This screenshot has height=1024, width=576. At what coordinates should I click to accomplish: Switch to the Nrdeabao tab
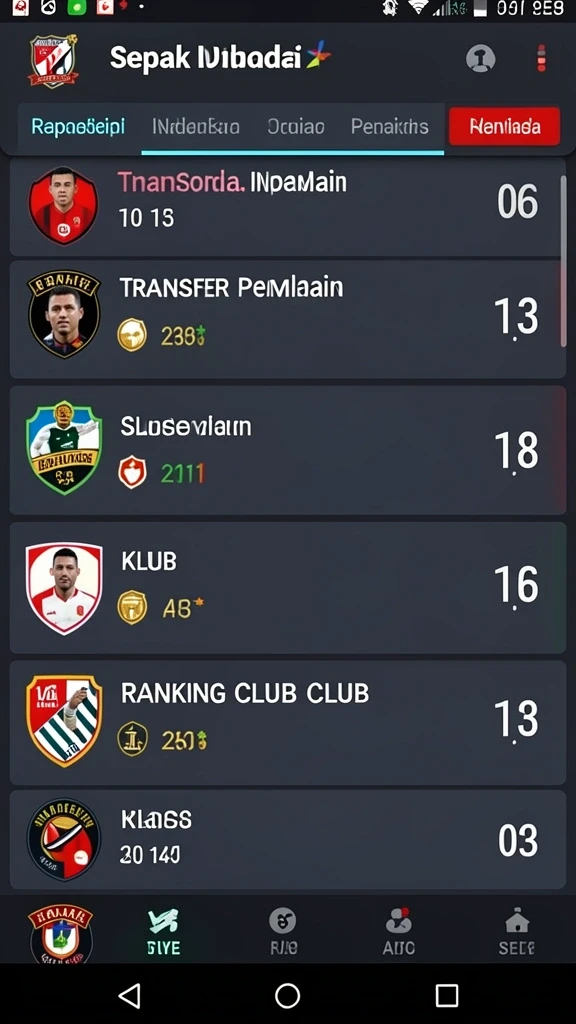196,126
